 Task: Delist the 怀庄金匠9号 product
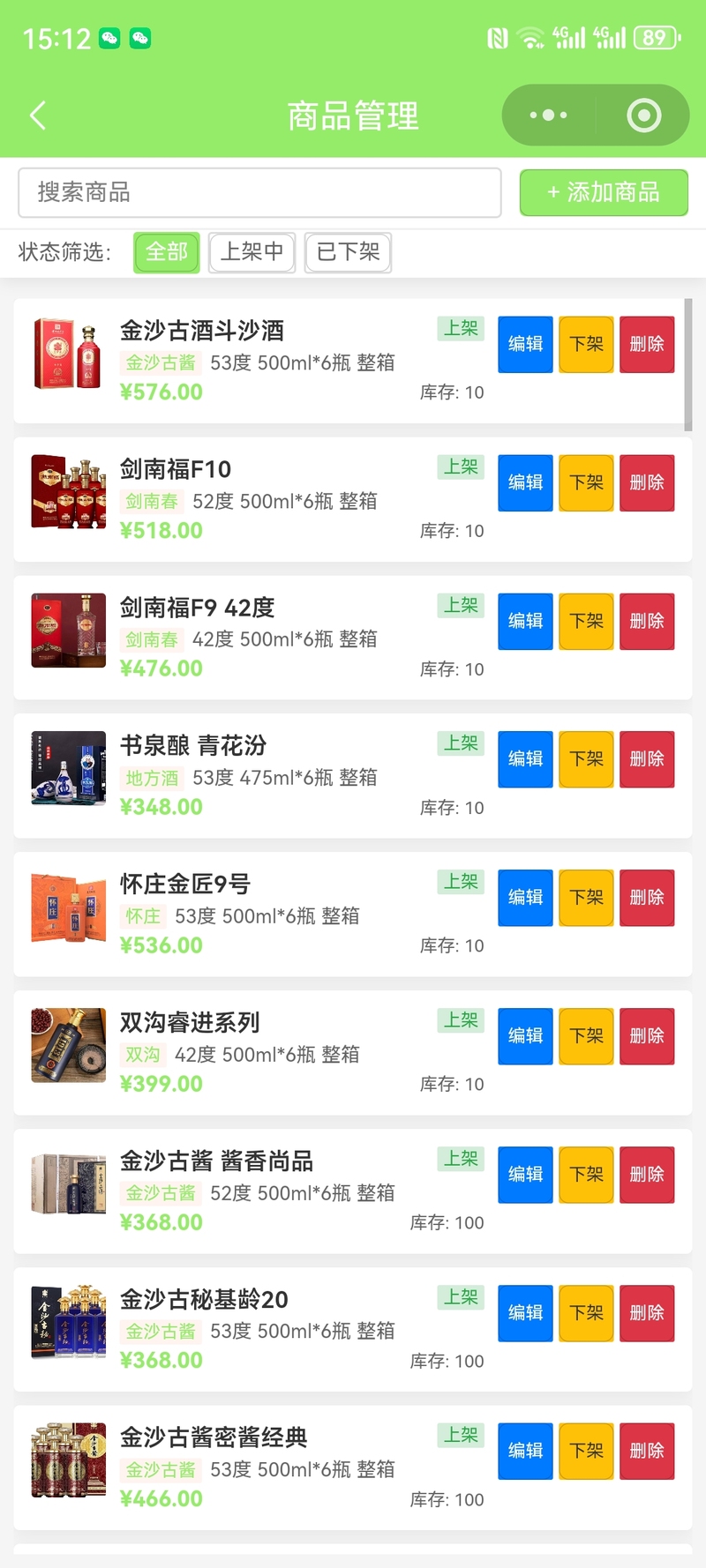586,897
